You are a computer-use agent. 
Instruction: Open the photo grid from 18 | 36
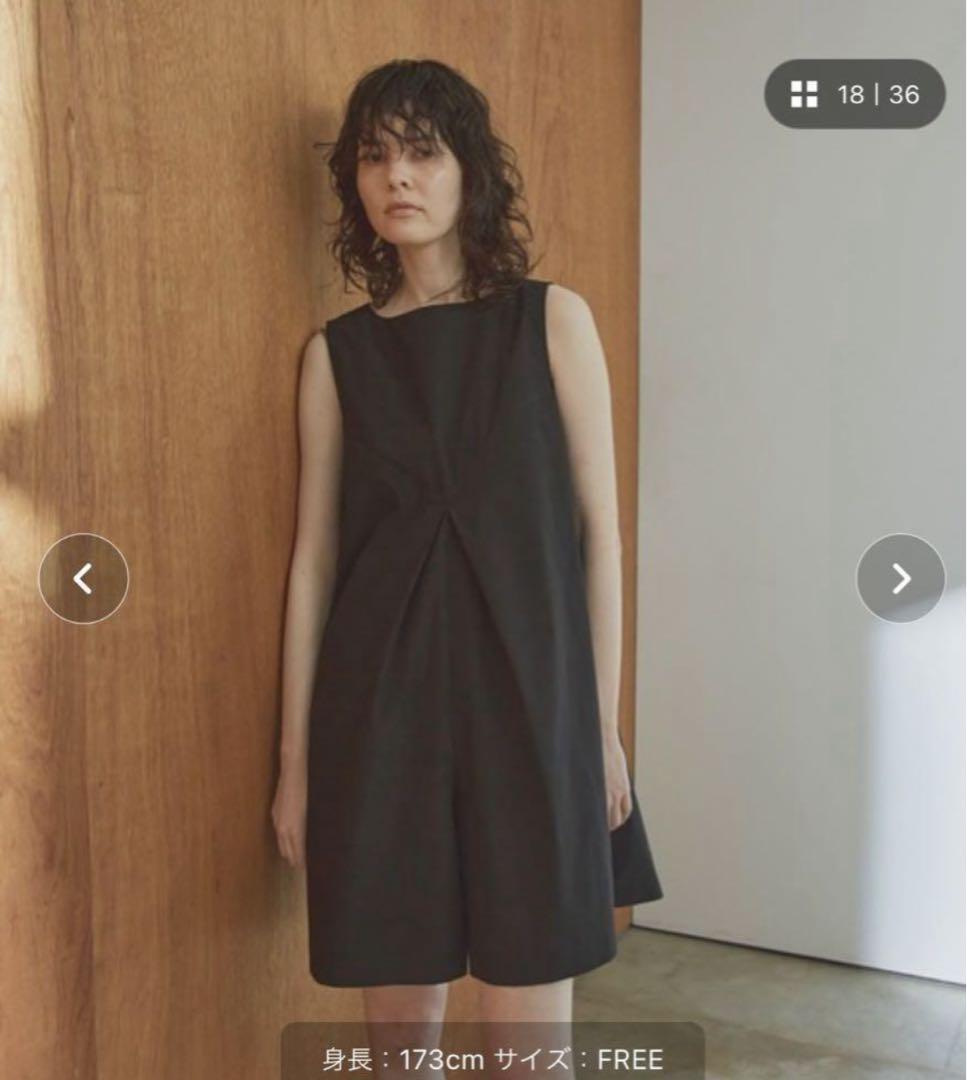pyautogui.click(x=854, y=94)
